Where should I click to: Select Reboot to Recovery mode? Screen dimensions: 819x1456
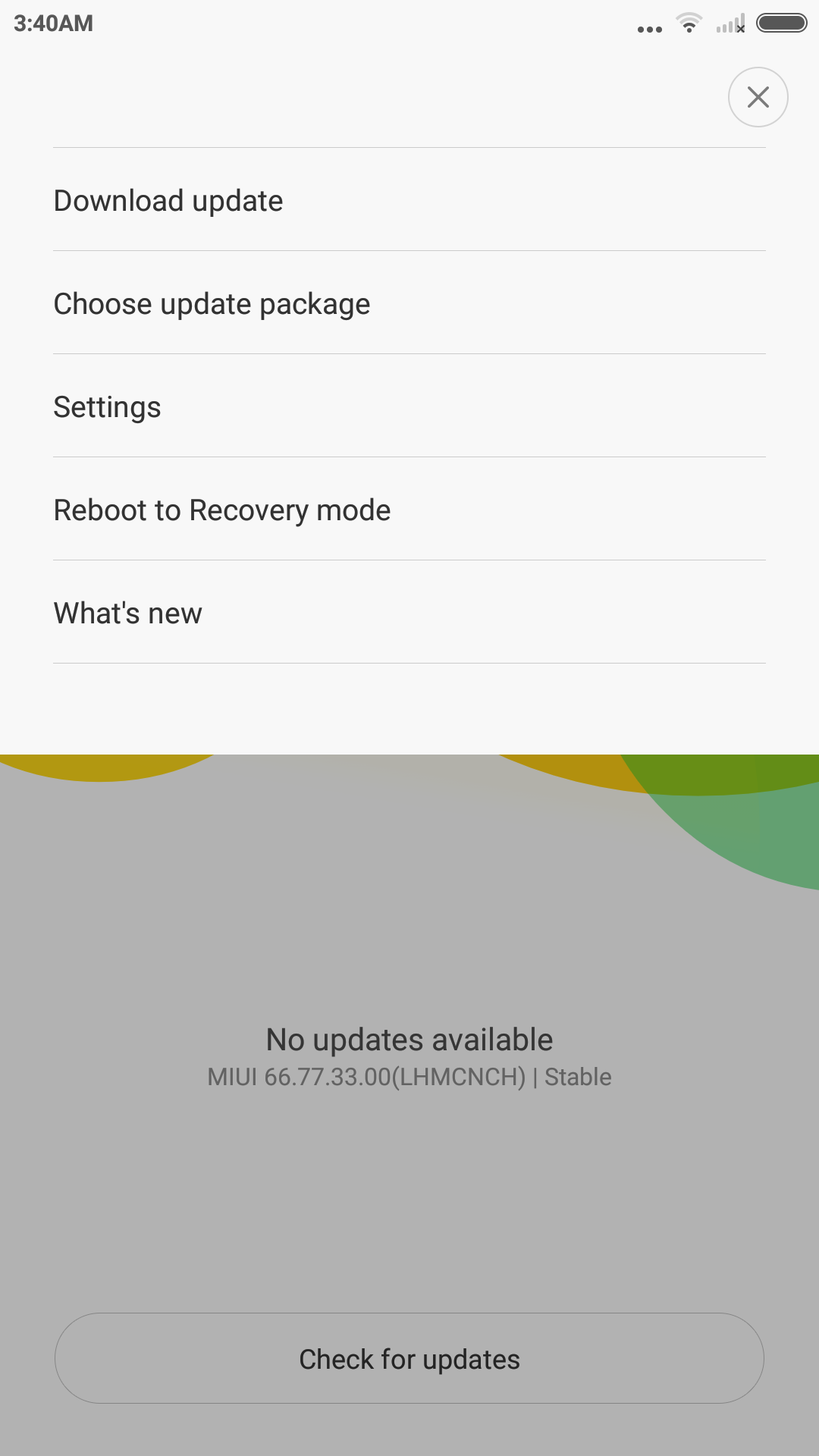pos(409,510)
